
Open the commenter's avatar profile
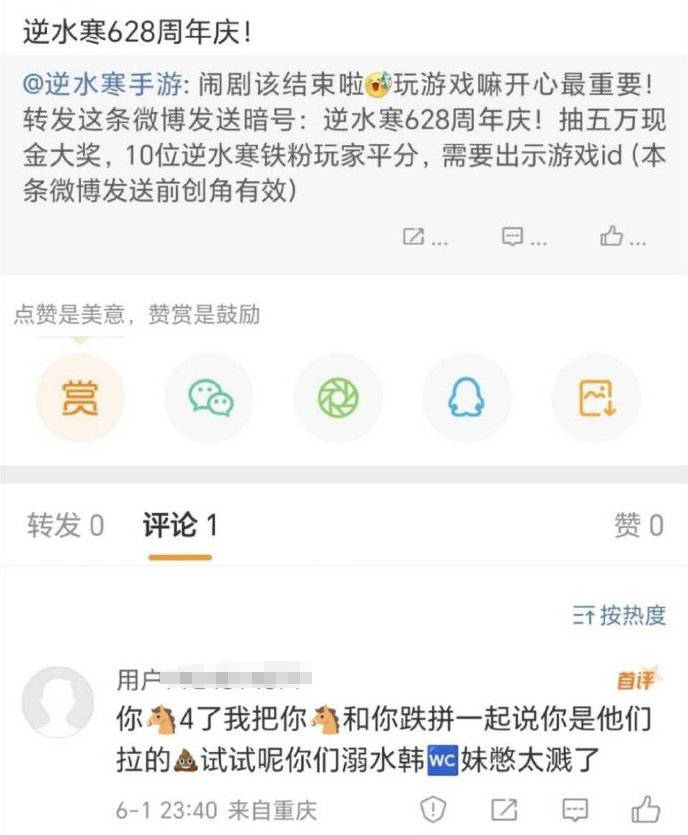click(x=57, y=702)
